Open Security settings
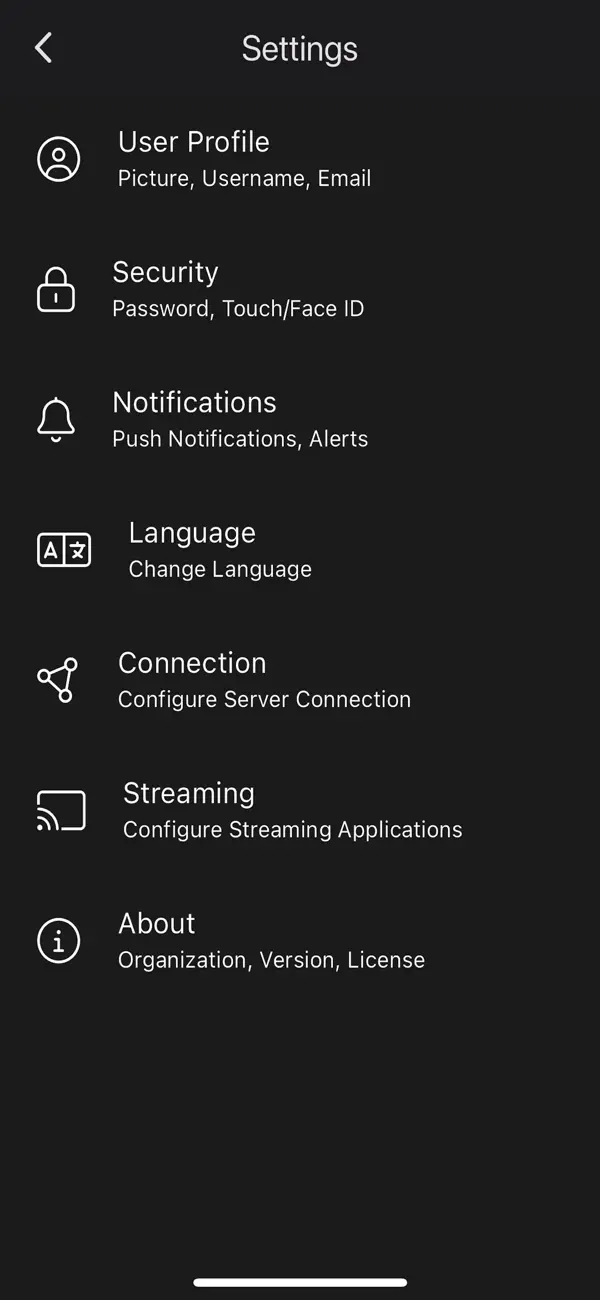This screenshot has height=1300, width=600. click(x=300, y=289)
